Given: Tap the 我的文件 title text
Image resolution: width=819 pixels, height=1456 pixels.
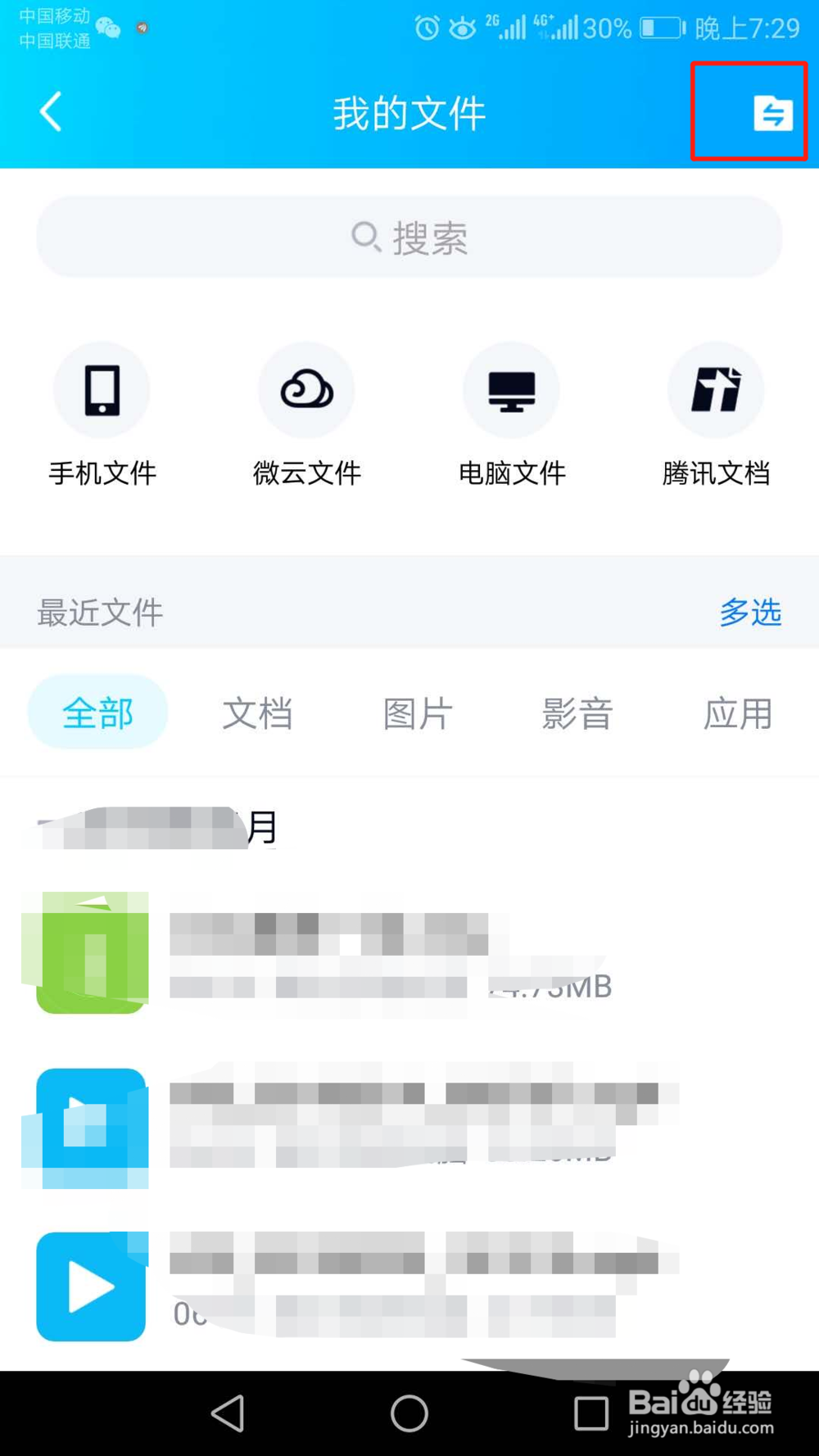Looking at the screenshot, I should [409, 114].
